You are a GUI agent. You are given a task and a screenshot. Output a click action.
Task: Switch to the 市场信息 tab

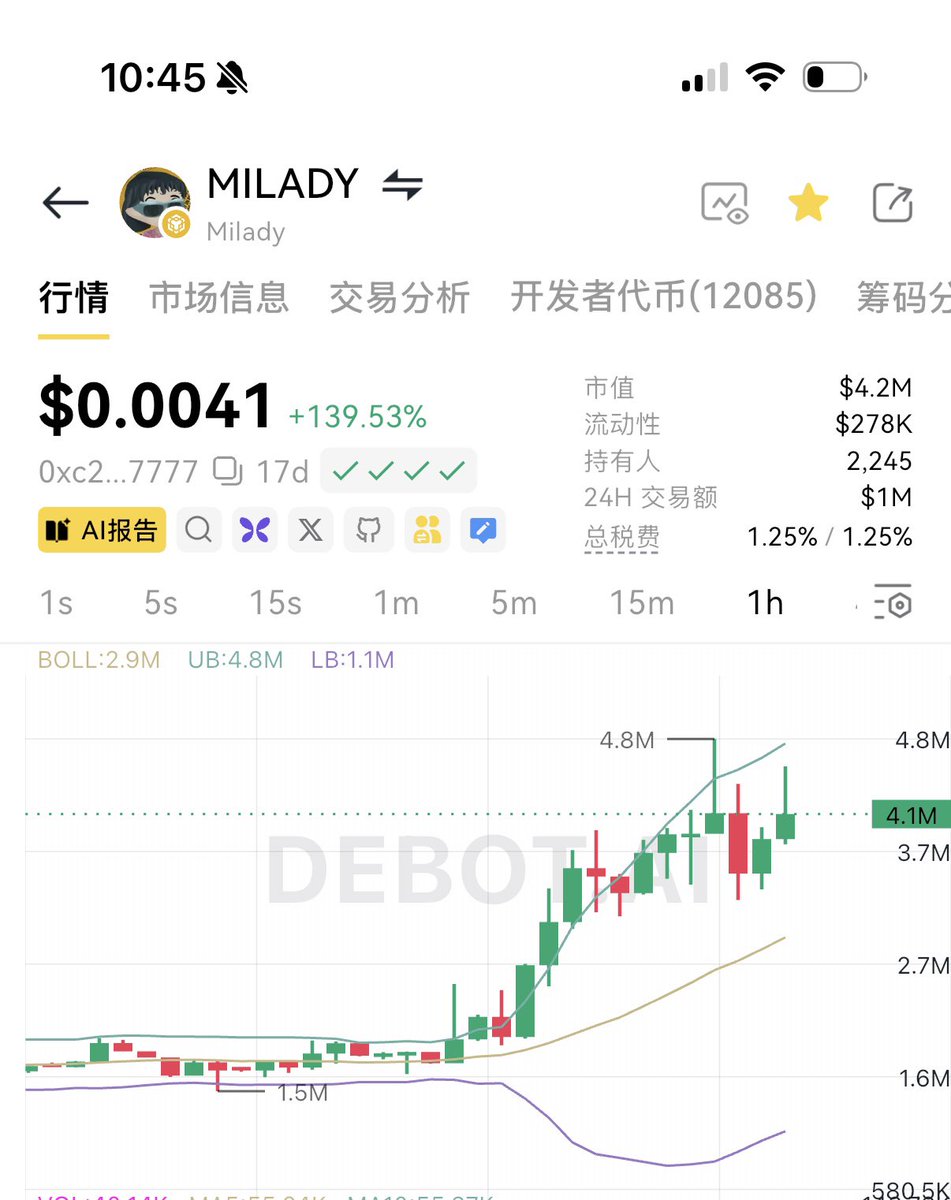[219, 297]
